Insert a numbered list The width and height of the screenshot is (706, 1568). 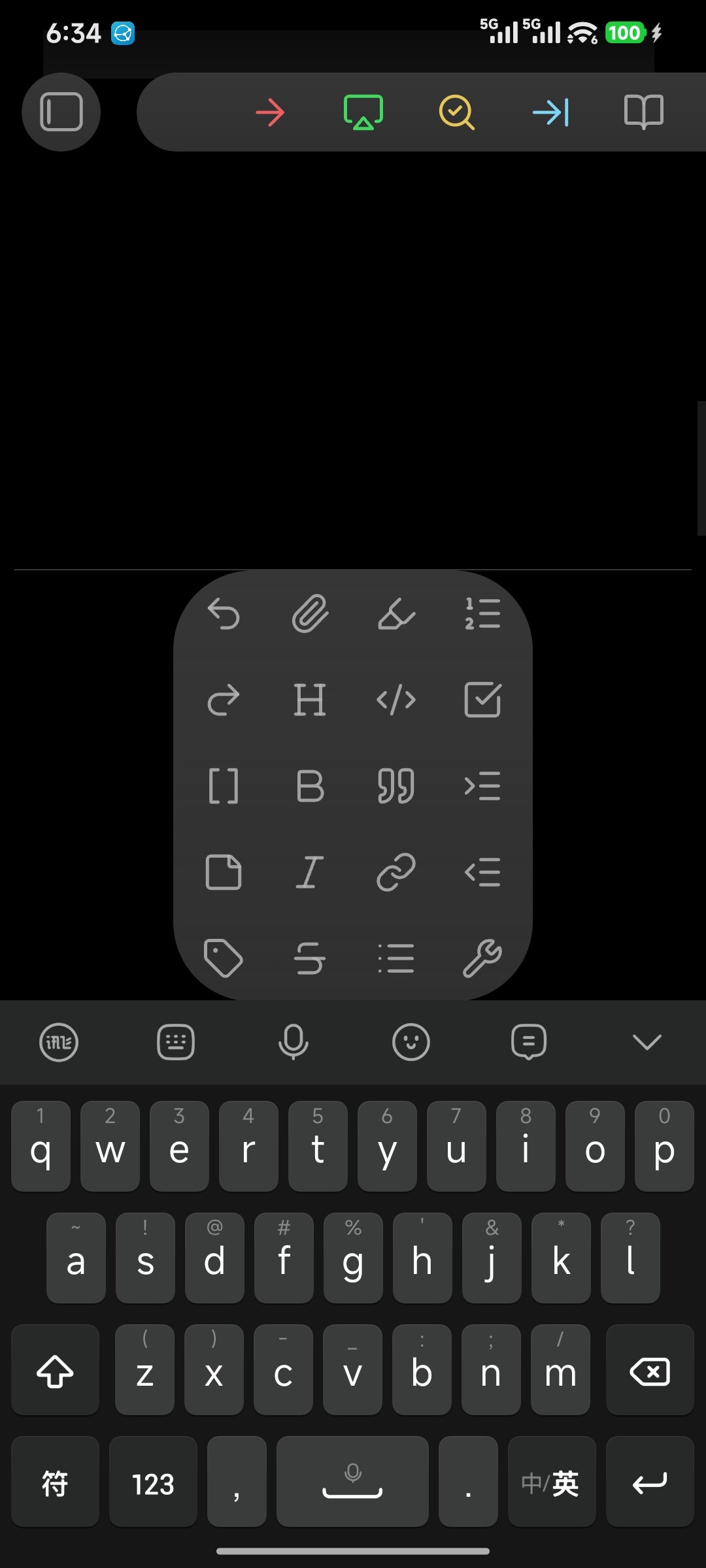point(482,614)
